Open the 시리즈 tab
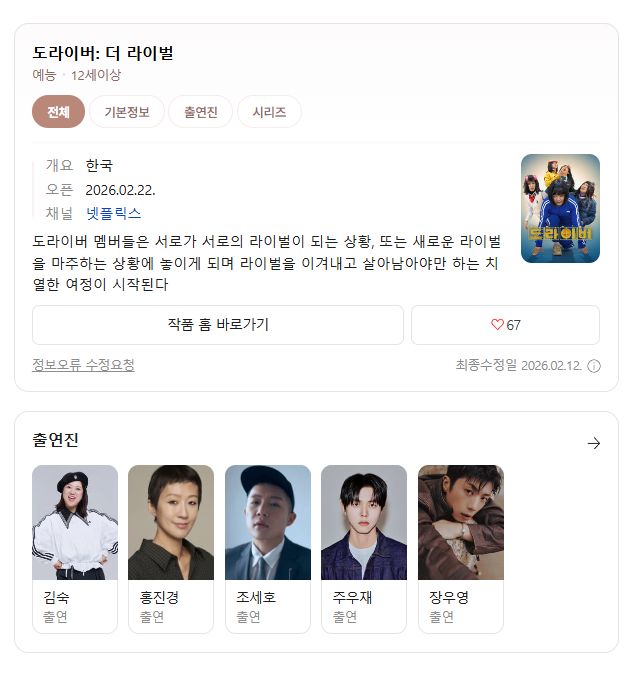636x679 pixels. pos(269,112)
